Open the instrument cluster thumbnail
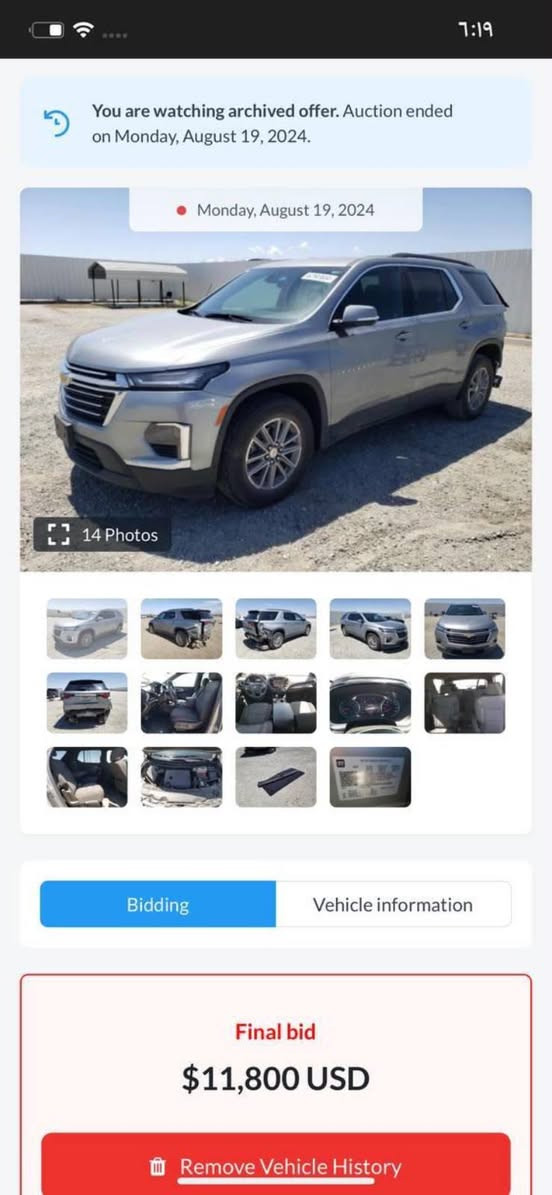Screen dimensions: 552x1195 click(x=370, y=703)
